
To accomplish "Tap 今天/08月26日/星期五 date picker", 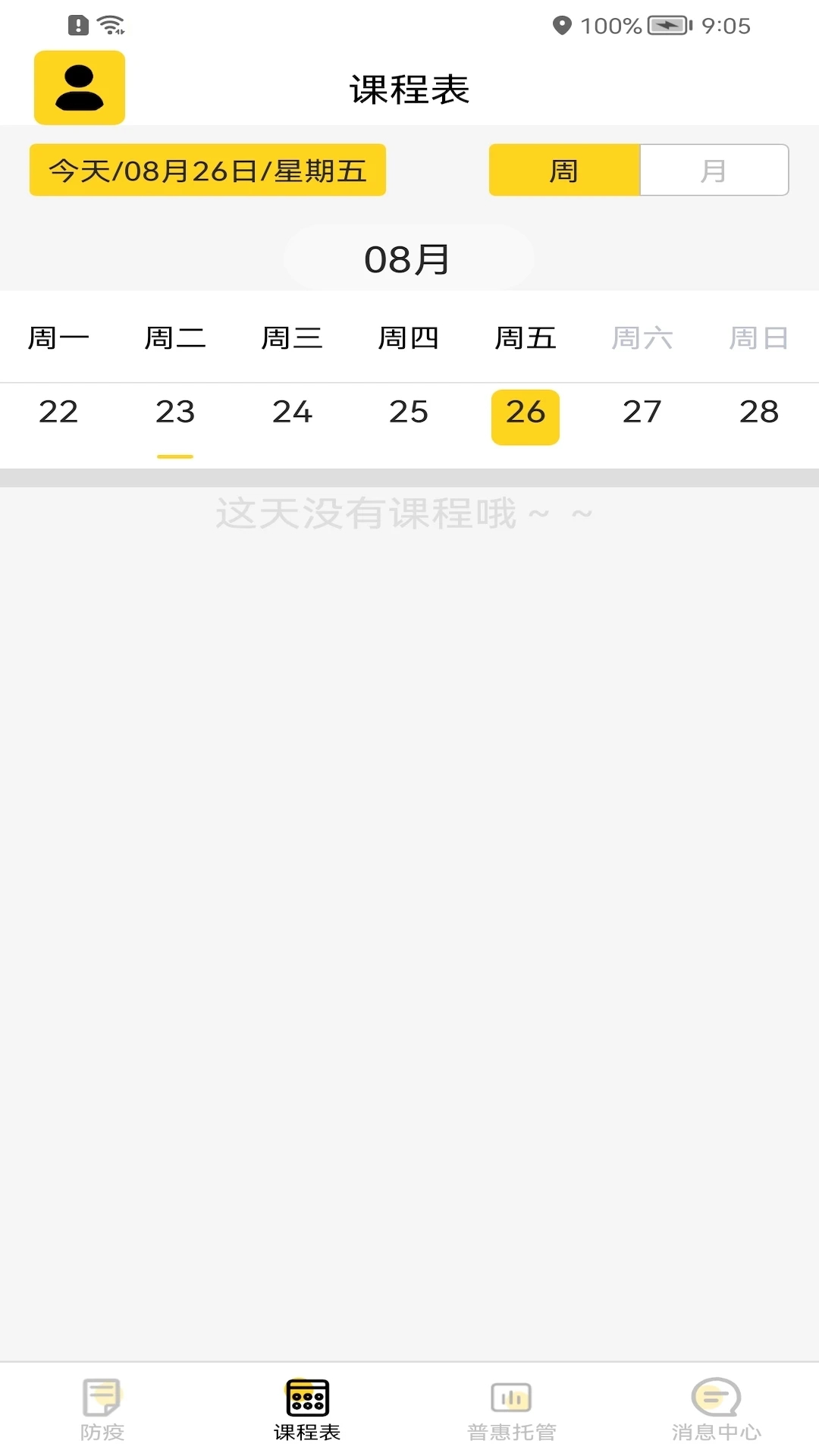I will tap(206, 170).
